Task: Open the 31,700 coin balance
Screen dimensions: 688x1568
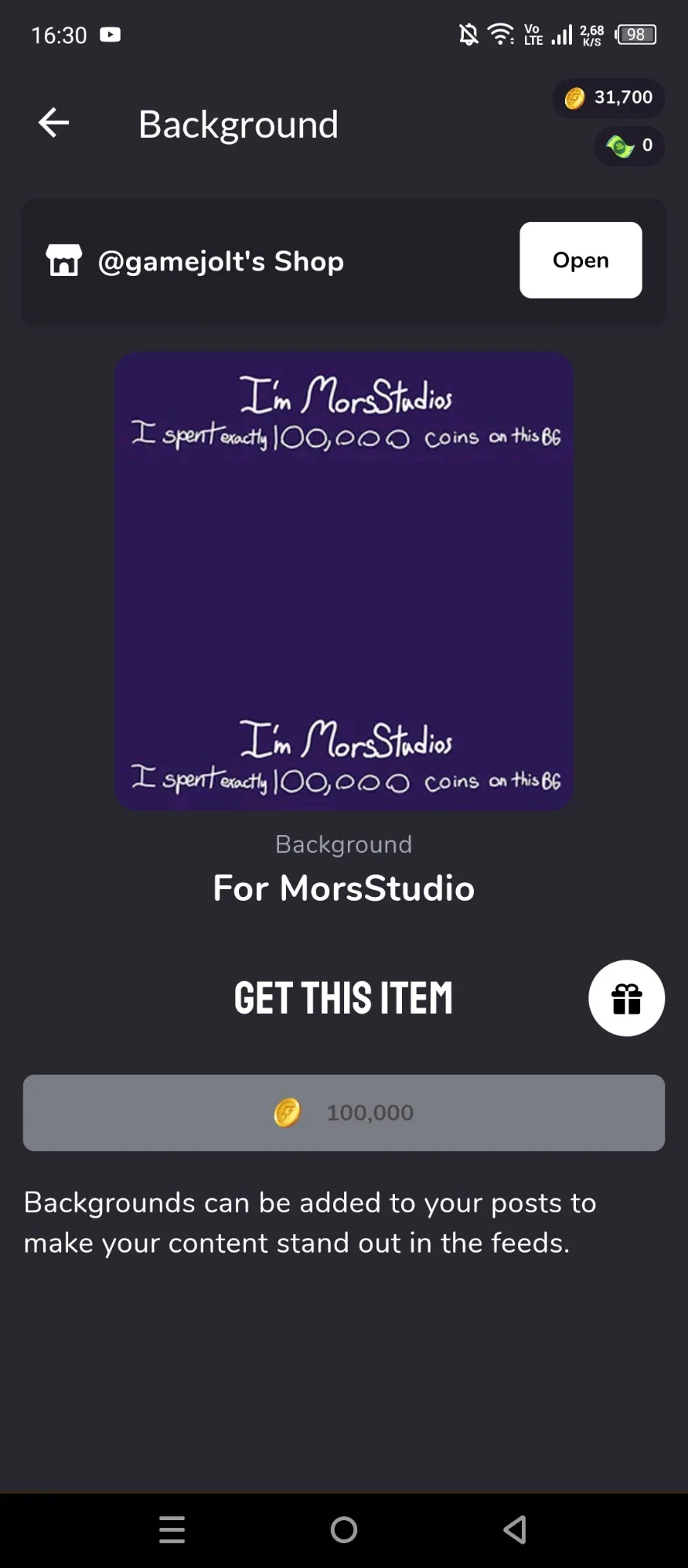Action: (609, 98)
